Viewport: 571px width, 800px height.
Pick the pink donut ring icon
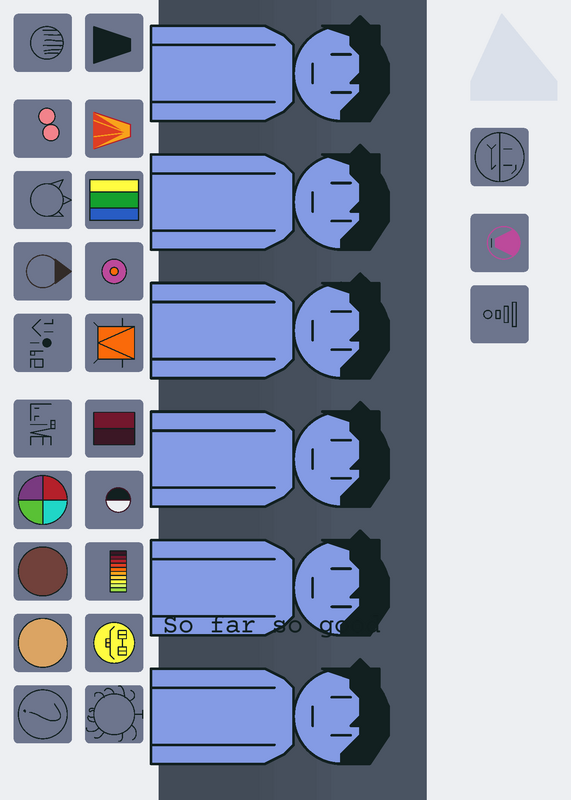tap(114, 271)
